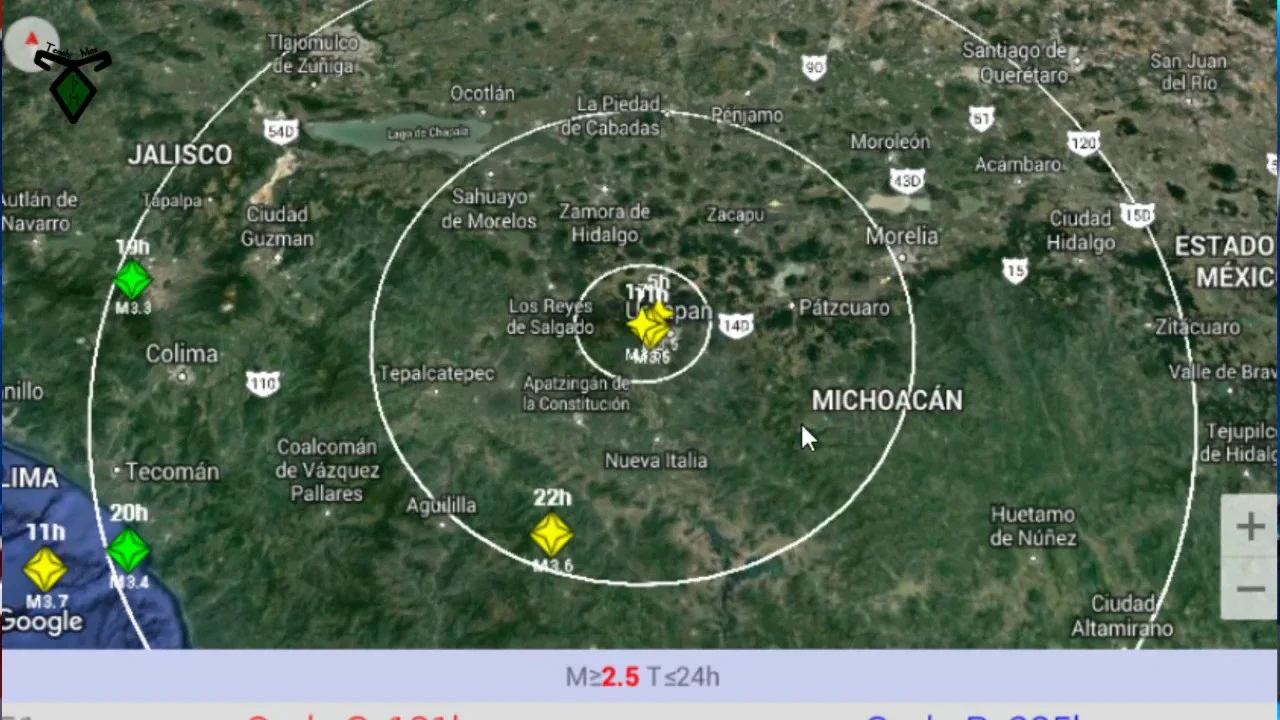Select the 11h M3.7 yellow earthquake marker

45,569
